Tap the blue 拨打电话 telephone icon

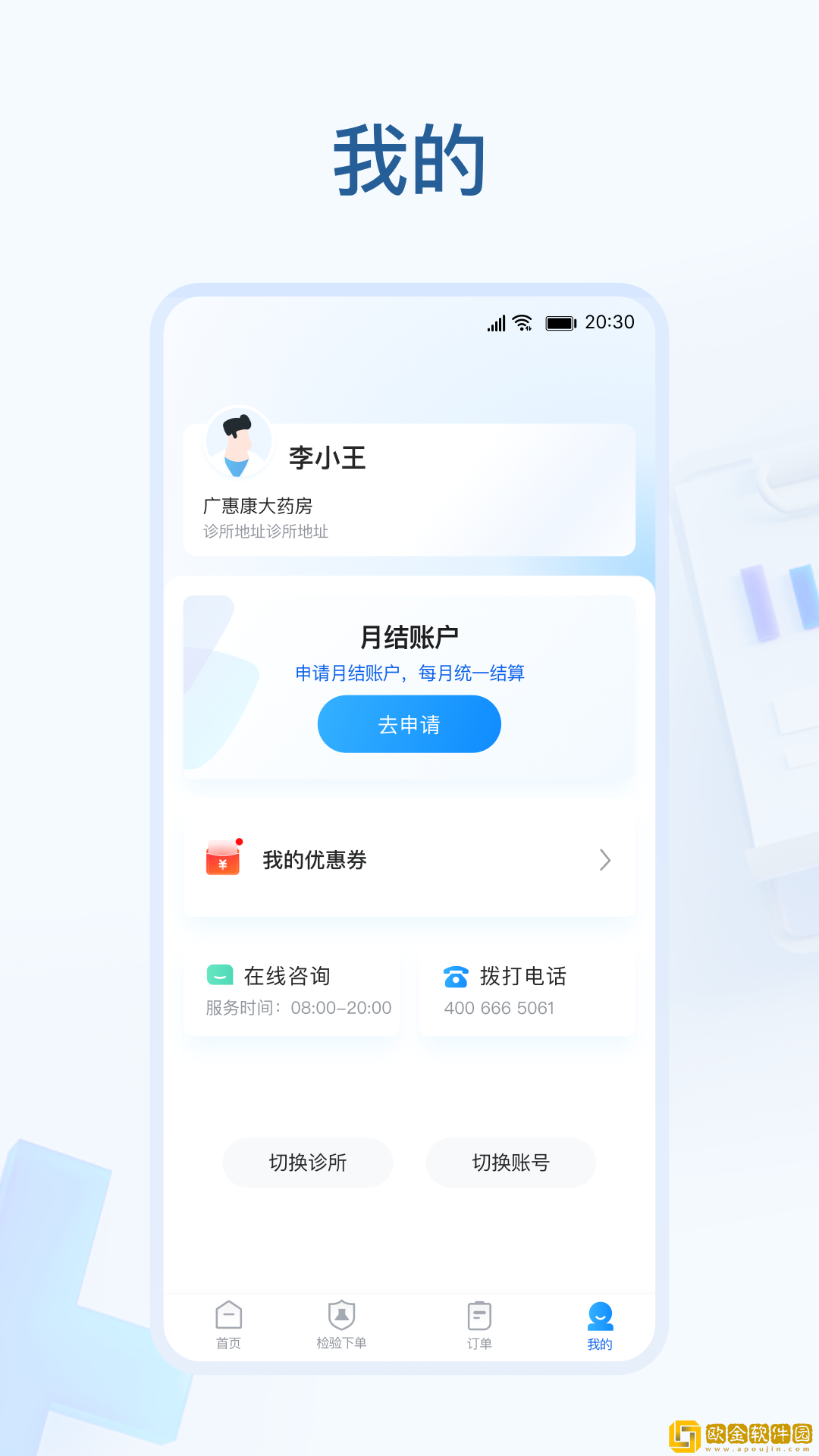(x=456, y=977)
